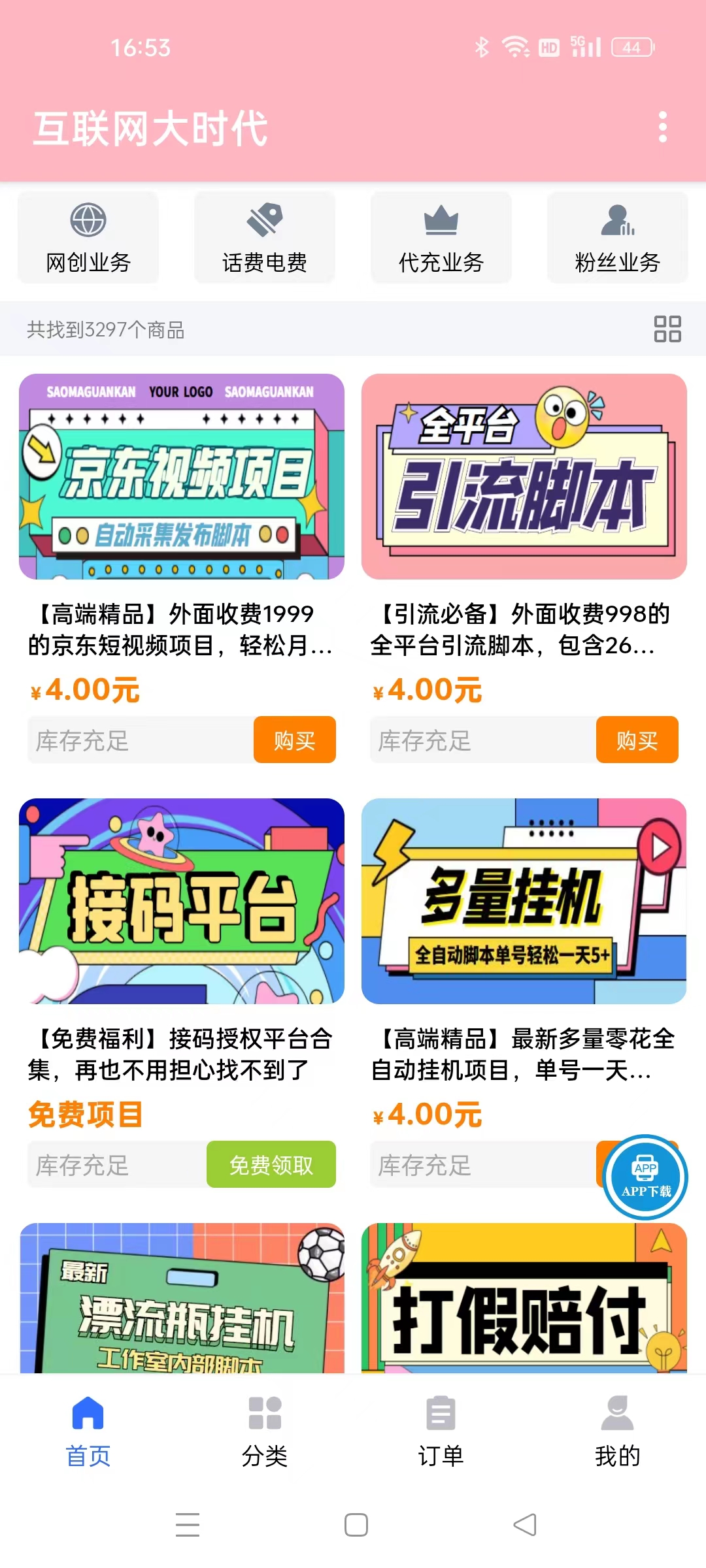Tap 购买 for 全平台引流脚本
Viewport: 706px width, 1568px height.
[x=637, y=740]
